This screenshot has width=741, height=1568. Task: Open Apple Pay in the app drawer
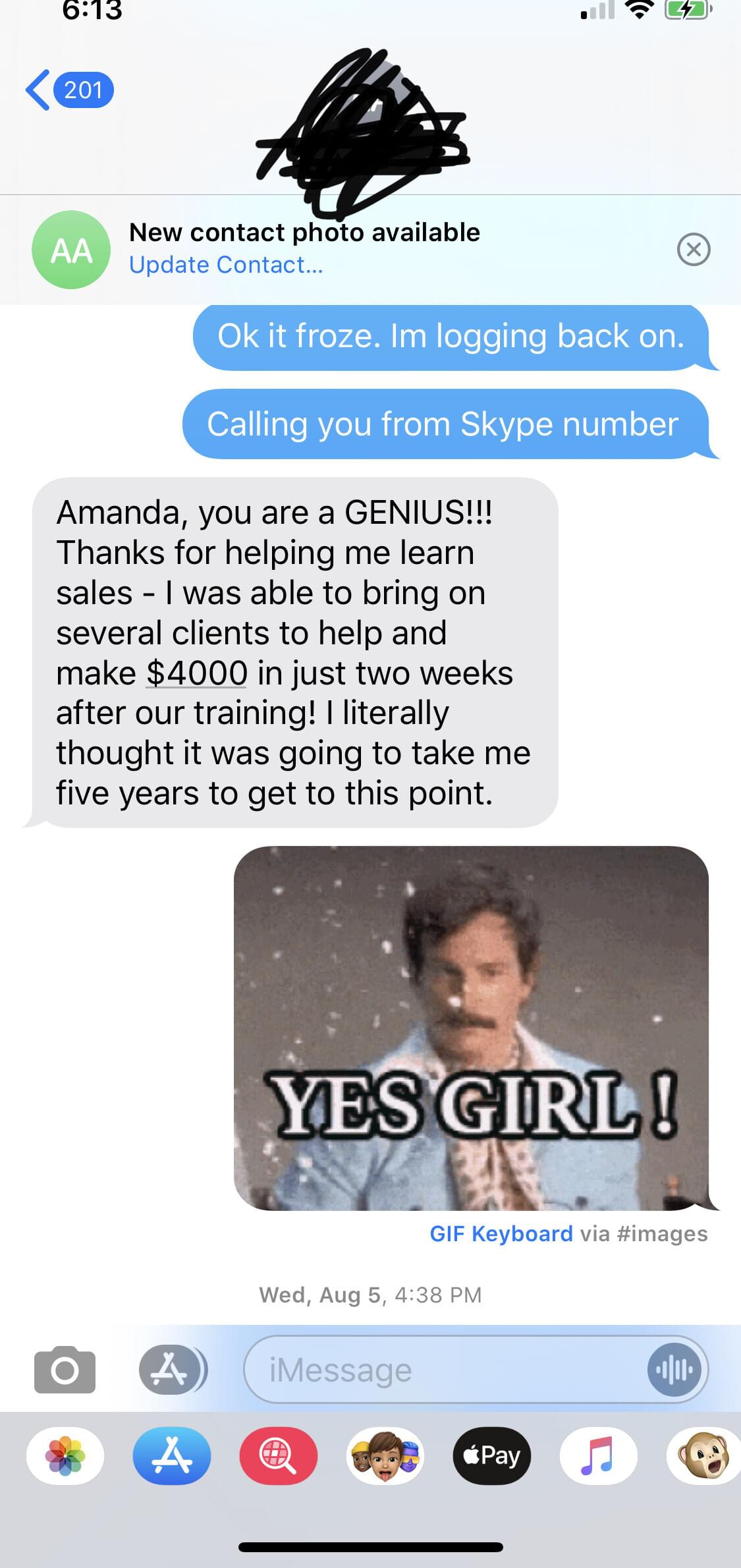point(492,1455)
